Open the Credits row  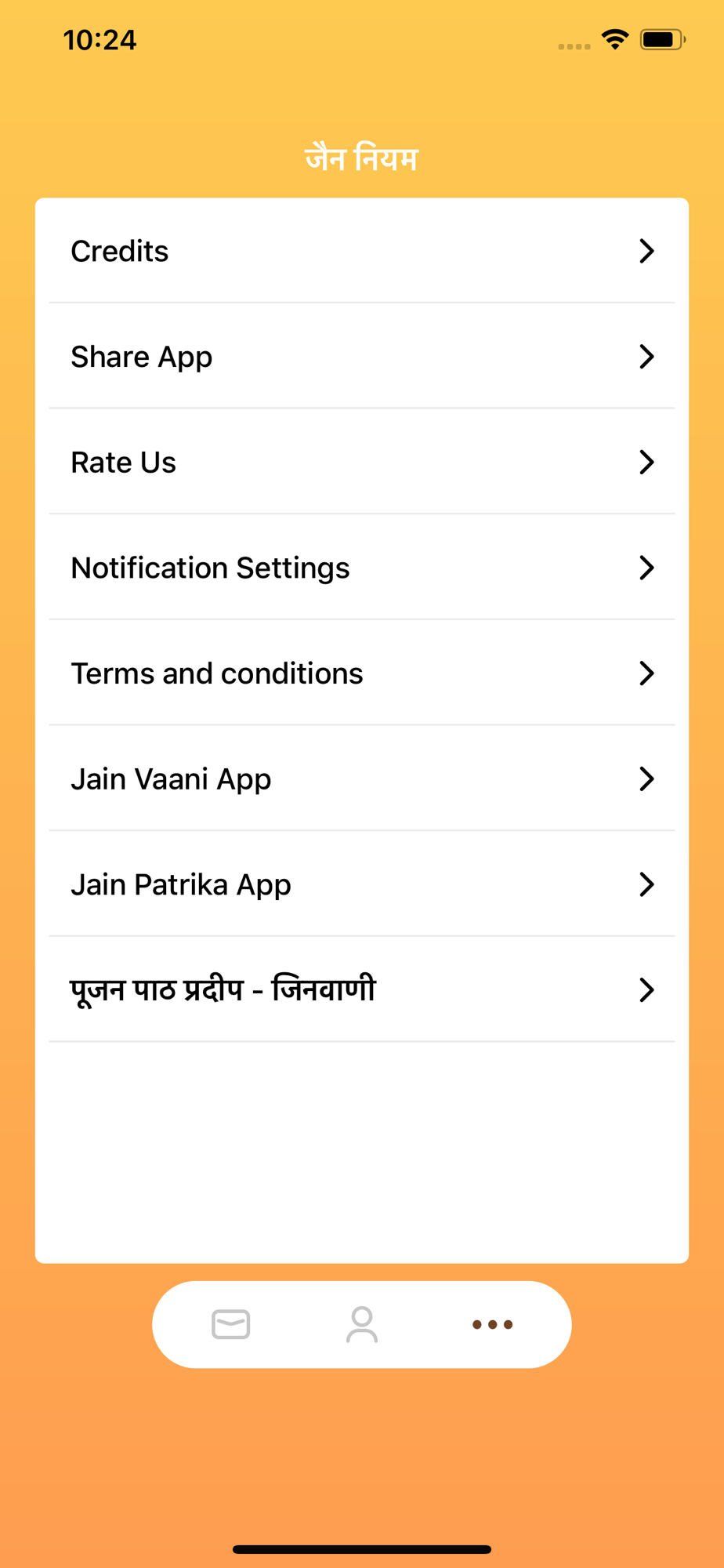tap(362, 251)
